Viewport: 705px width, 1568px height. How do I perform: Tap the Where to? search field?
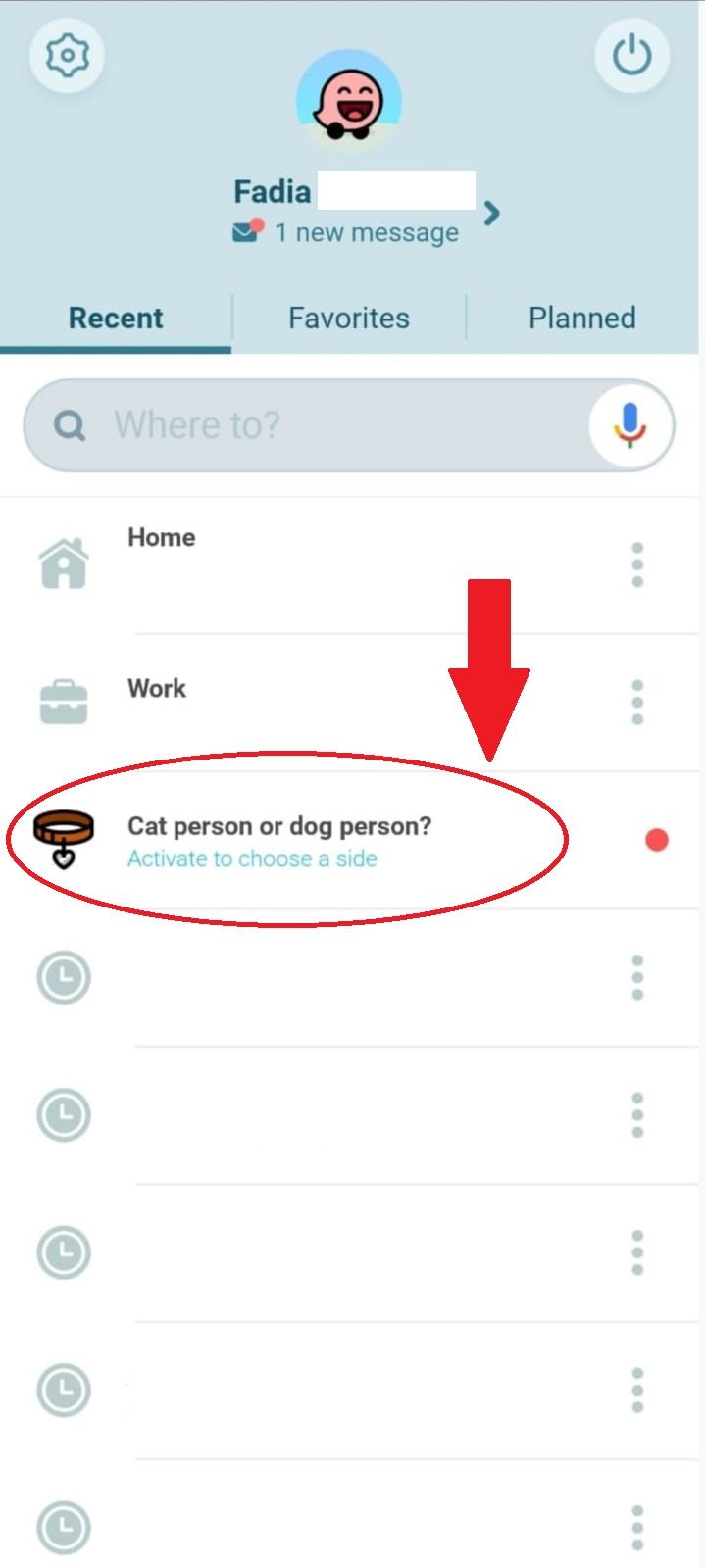(x=314, y=425)
